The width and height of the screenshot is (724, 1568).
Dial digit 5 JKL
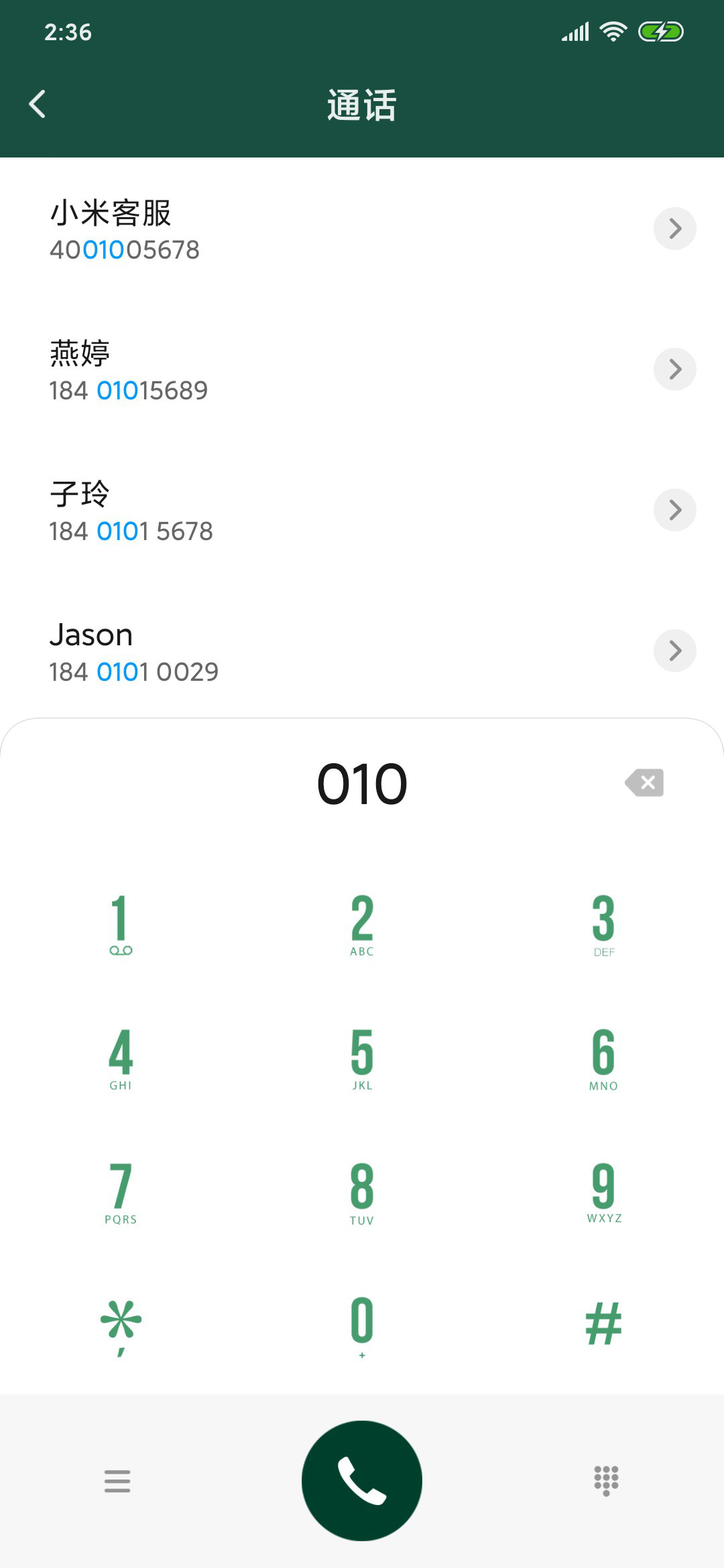(x=362, y=1059)
